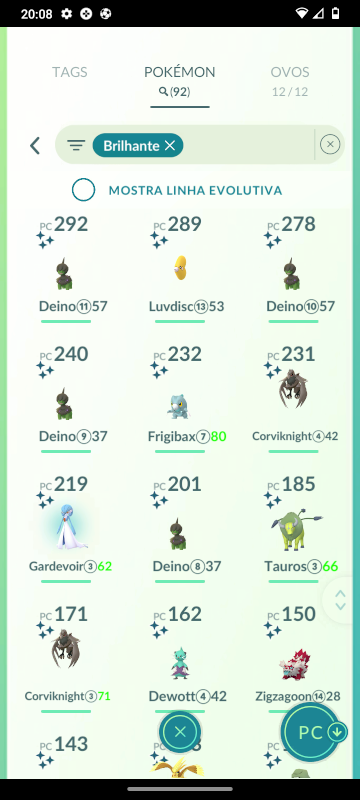Open the Dewott with PC 162
The image size is (360, 800).
coord(179,659)
